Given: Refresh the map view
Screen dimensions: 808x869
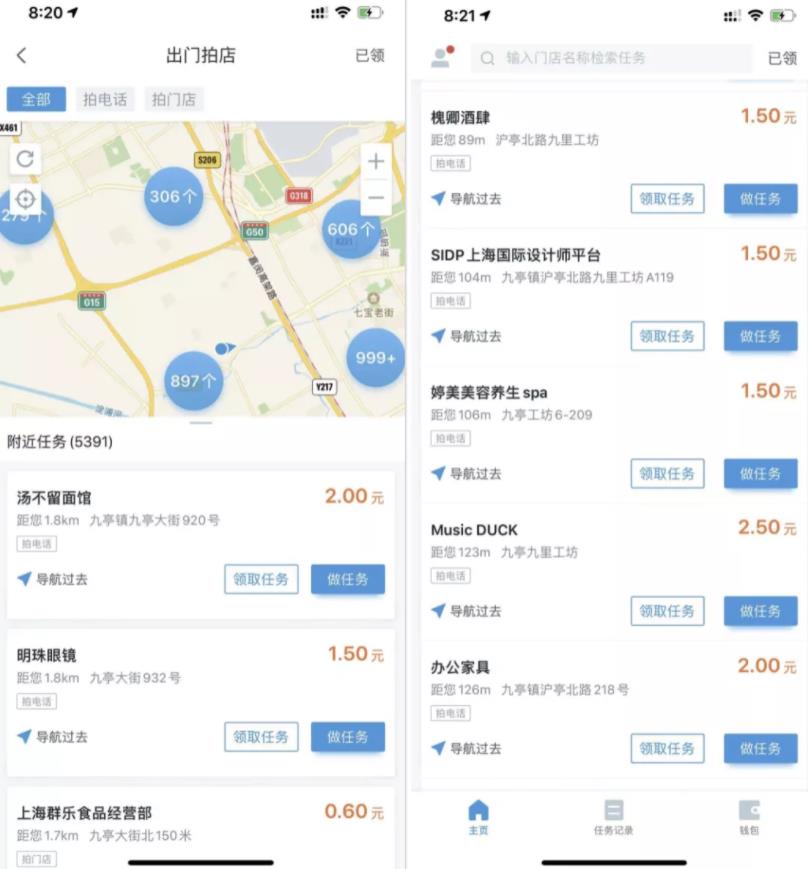Looking at the screenshot, I should (x=26, y=158).
